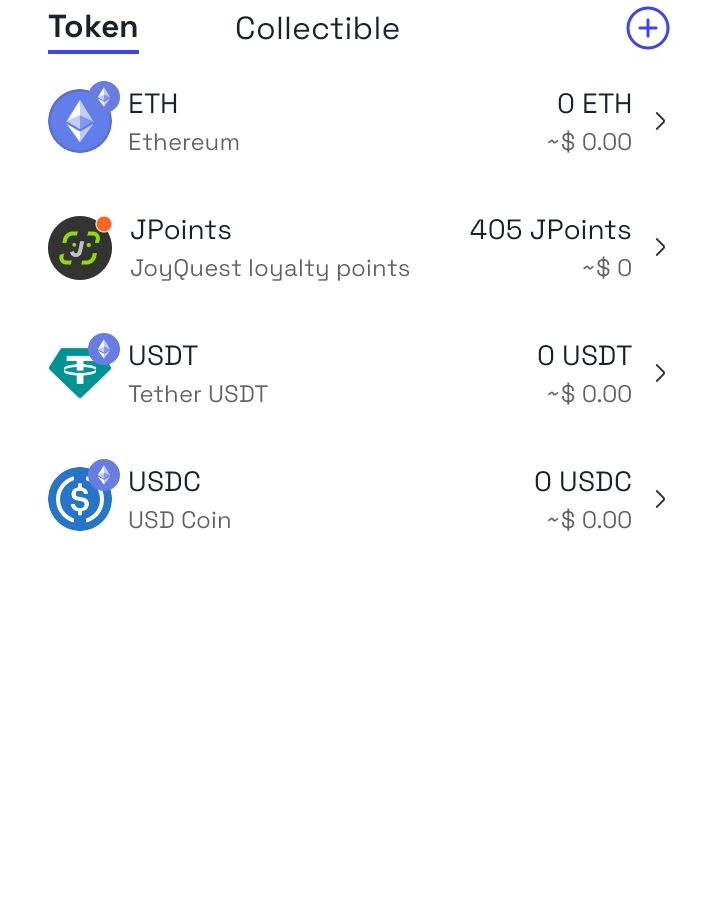720x898 pixels.
Task: Open the Tether USDT token row
Action: [x=358, y=374]
